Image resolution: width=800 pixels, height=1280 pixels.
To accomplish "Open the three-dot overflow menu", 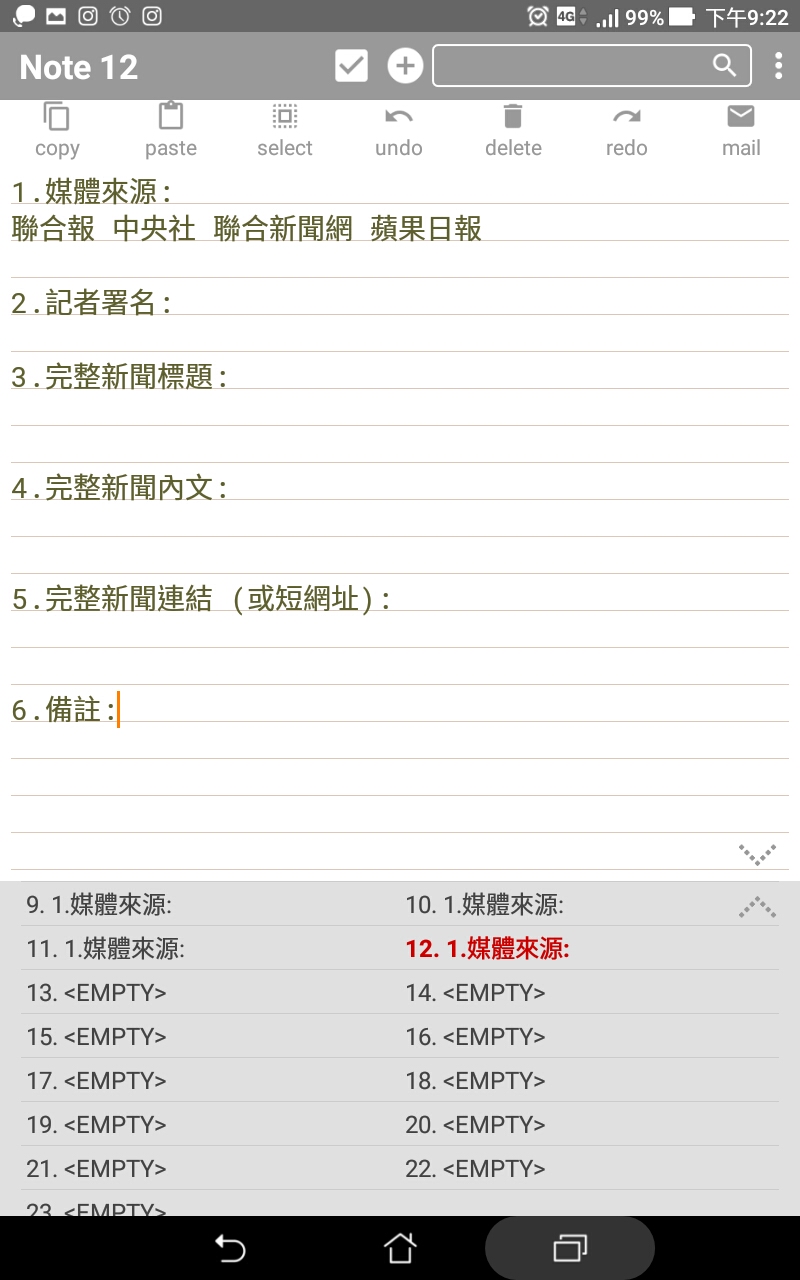I will coord(778,66).
